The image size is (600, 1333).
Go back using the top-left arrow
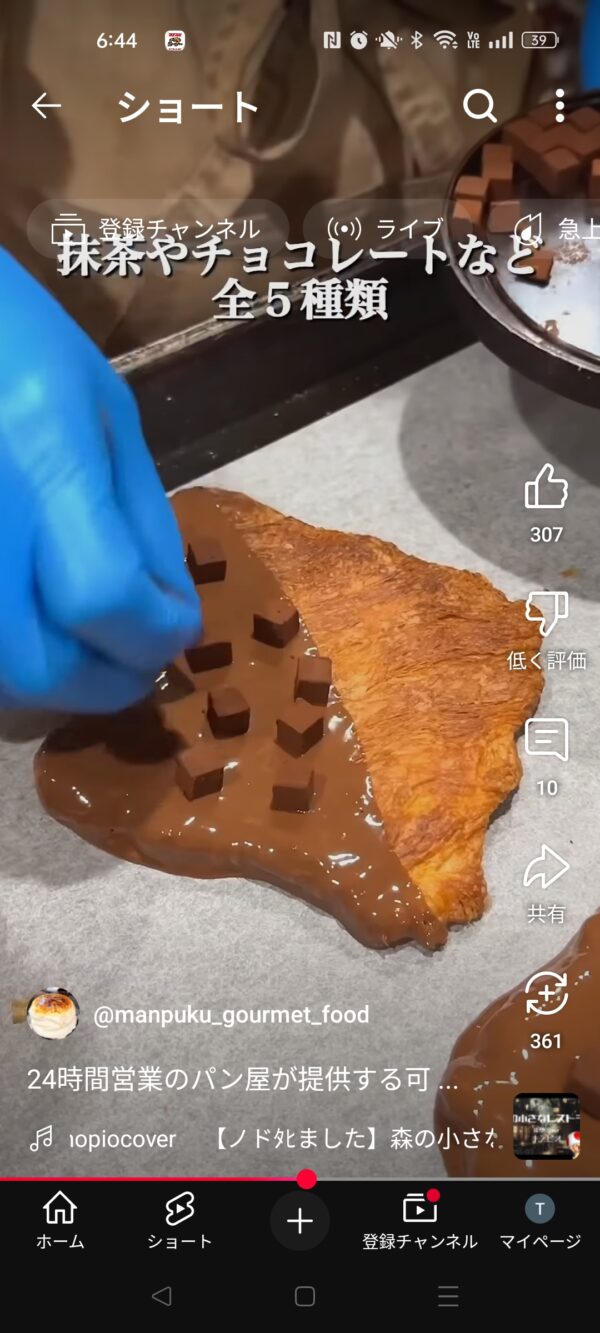46,106
